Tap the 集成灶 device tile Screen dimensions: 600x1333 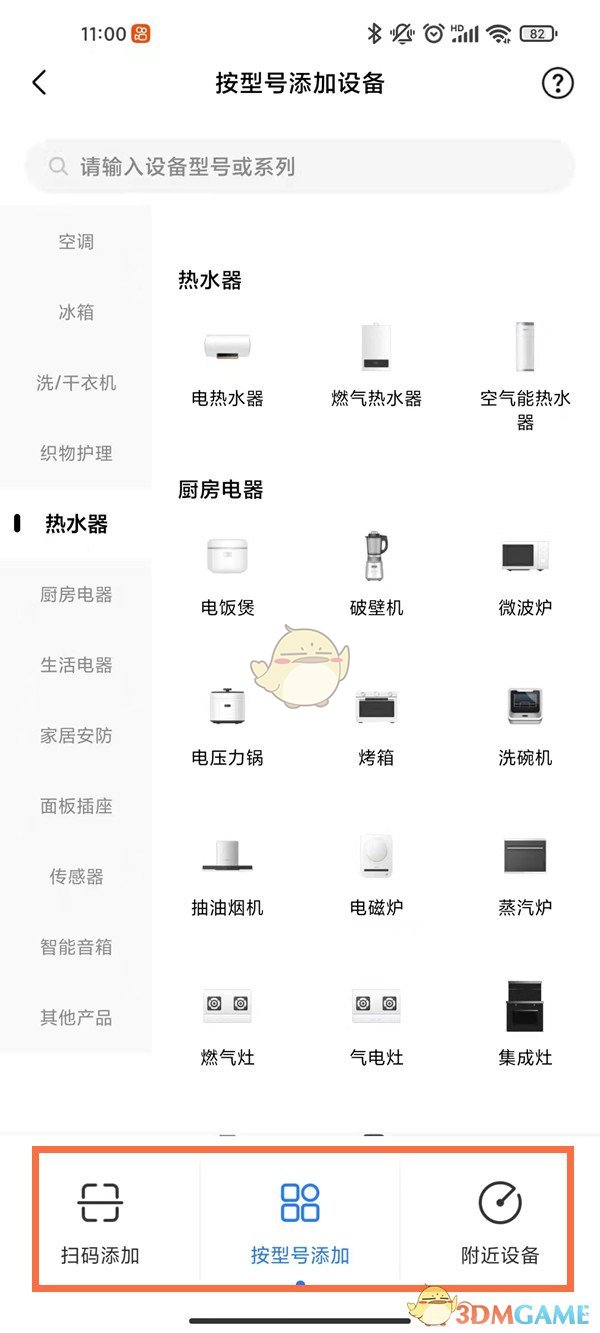[x=525, y=1024]
